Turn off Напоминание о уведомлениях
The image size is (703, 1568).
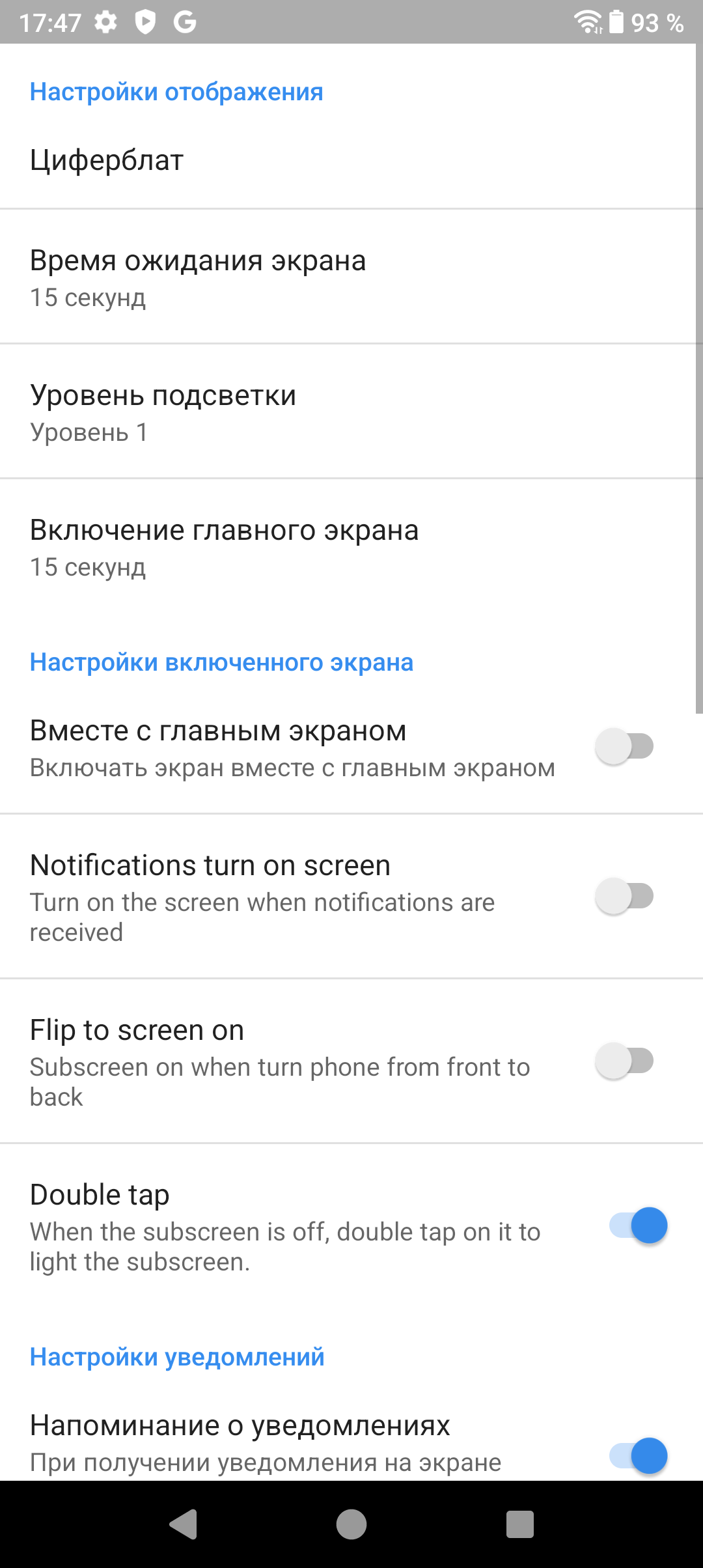pyautogui.click(x=638, y=1455)
